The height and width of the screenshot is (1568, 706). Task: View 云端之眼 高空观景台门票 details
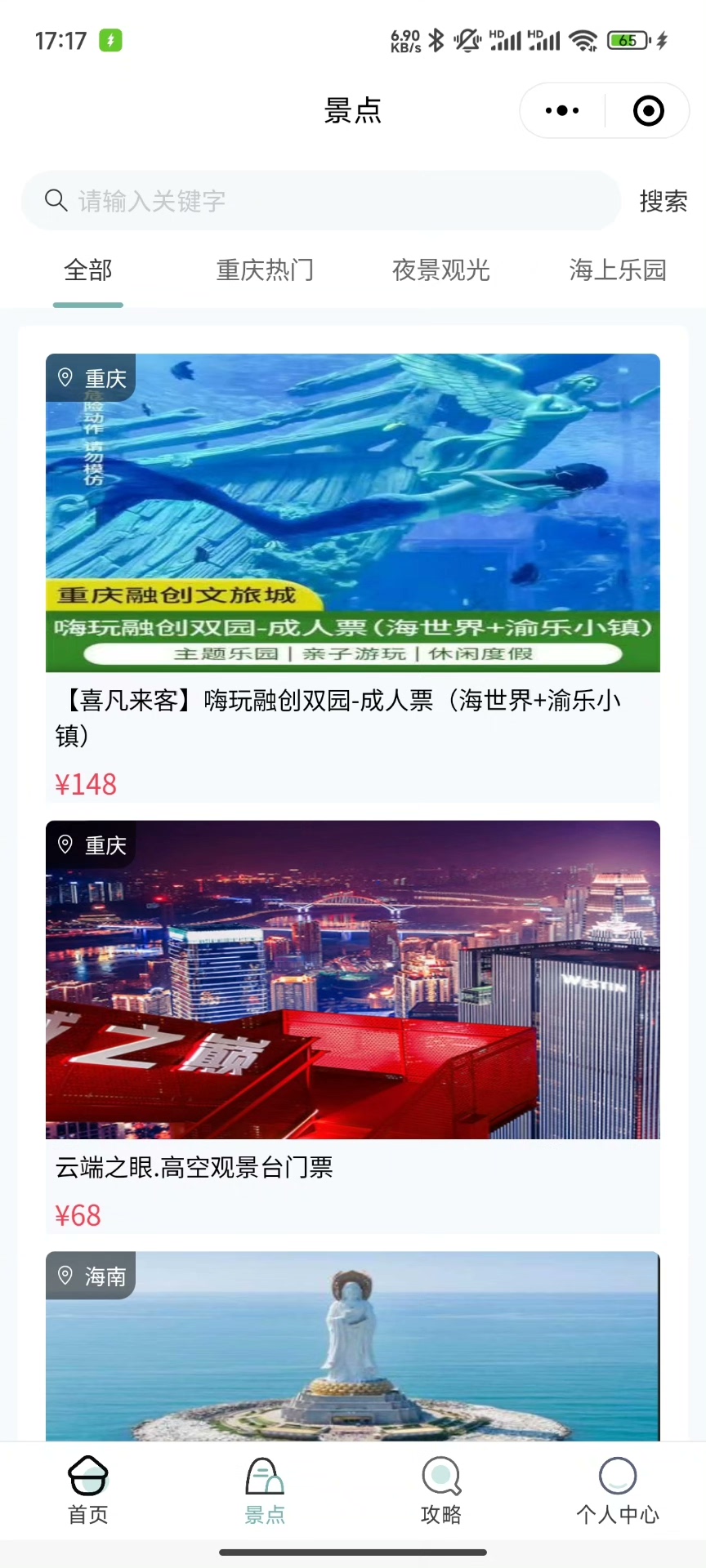[353, 1021]
